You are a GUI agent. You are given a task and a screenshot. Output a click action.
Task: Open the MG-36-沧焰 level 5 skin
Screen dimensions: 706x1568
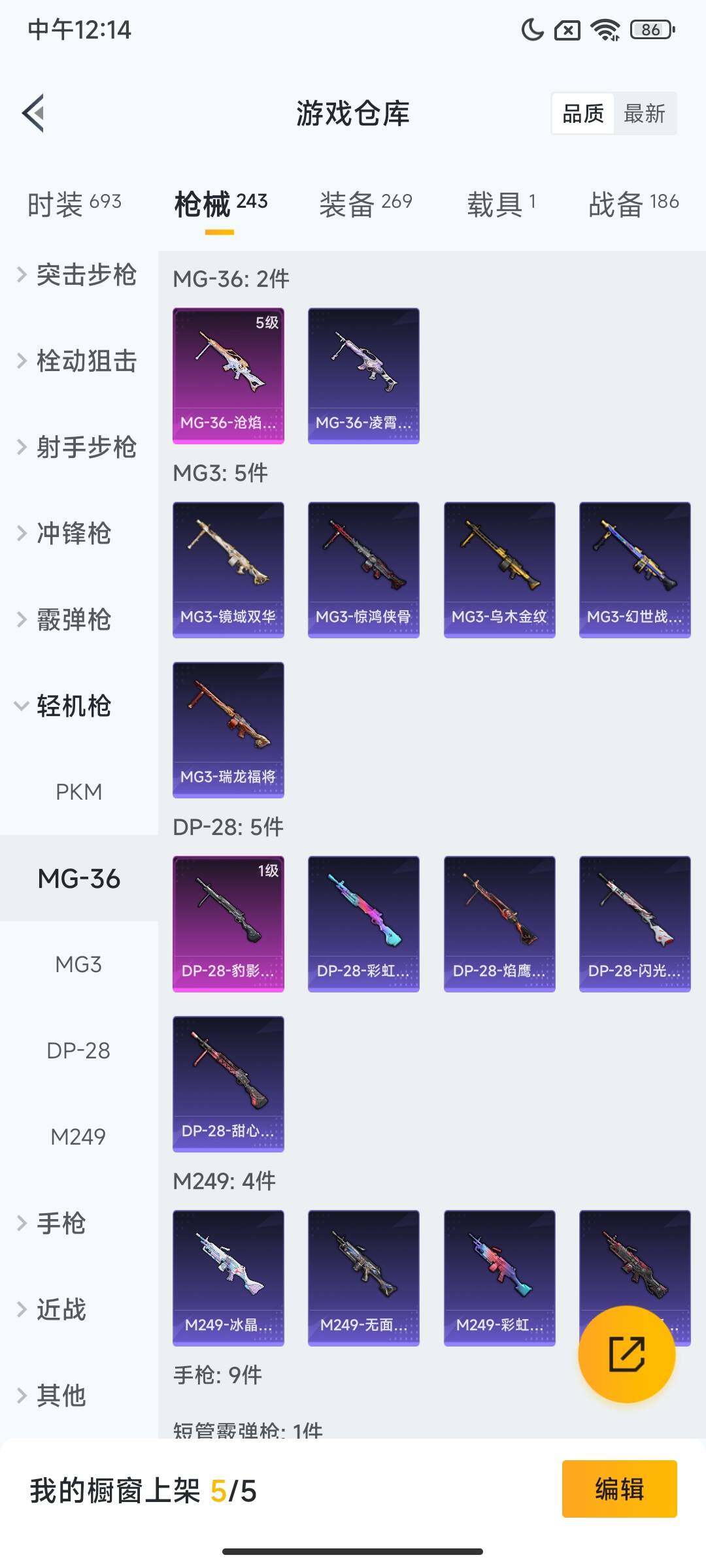(228, 376)
